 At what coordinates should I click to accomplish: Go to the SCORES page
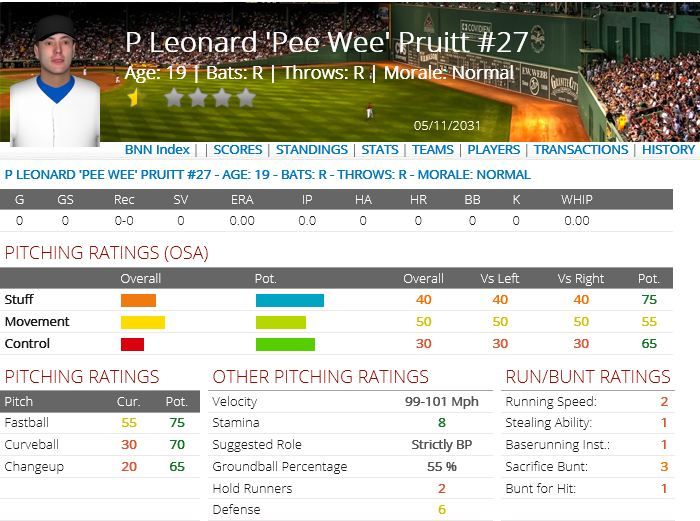tap(238, 149)
